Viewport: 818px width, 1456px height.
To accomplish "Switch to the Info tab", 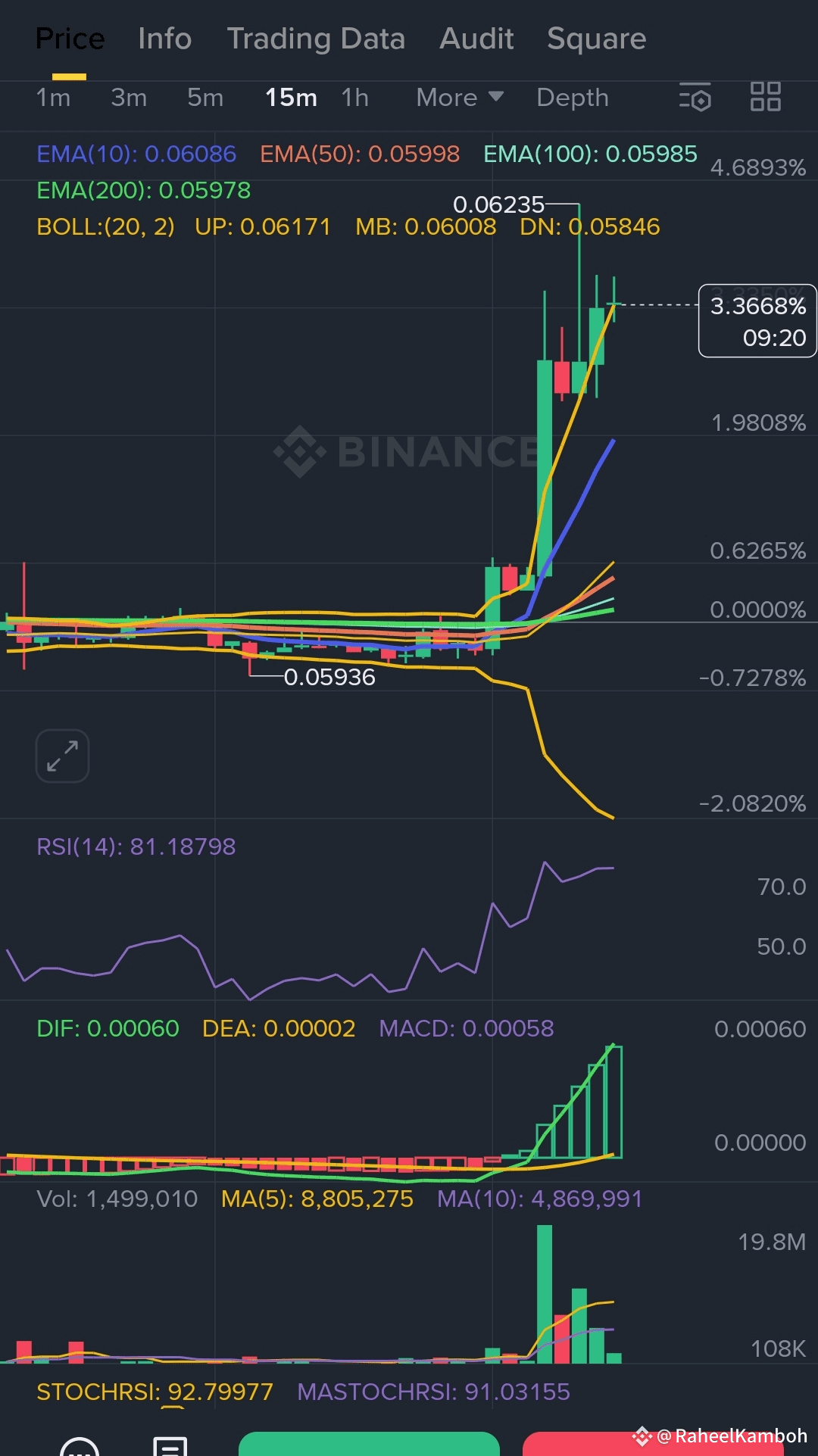I will coord(164,39).
